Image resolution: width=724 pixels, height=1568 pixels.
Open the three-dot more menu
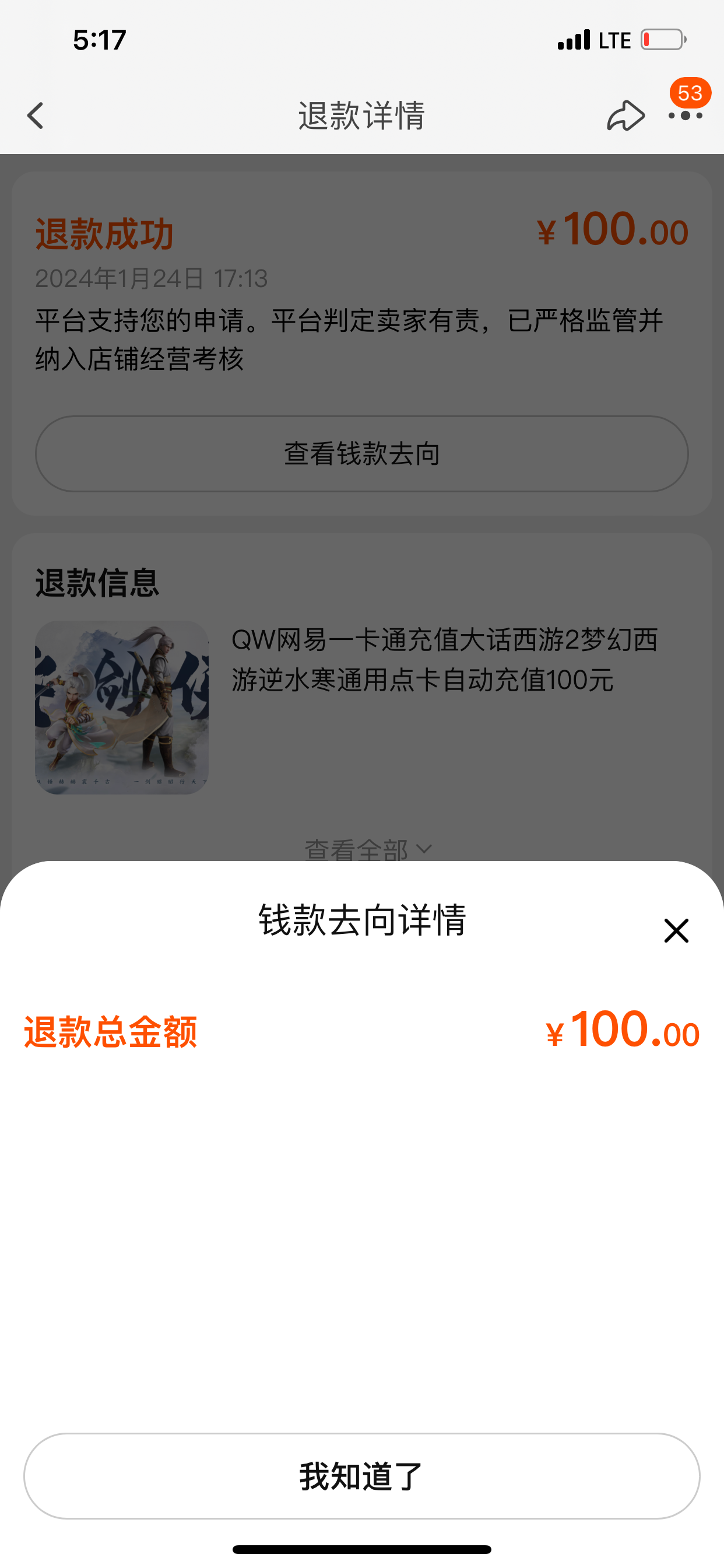pos(685,116)
